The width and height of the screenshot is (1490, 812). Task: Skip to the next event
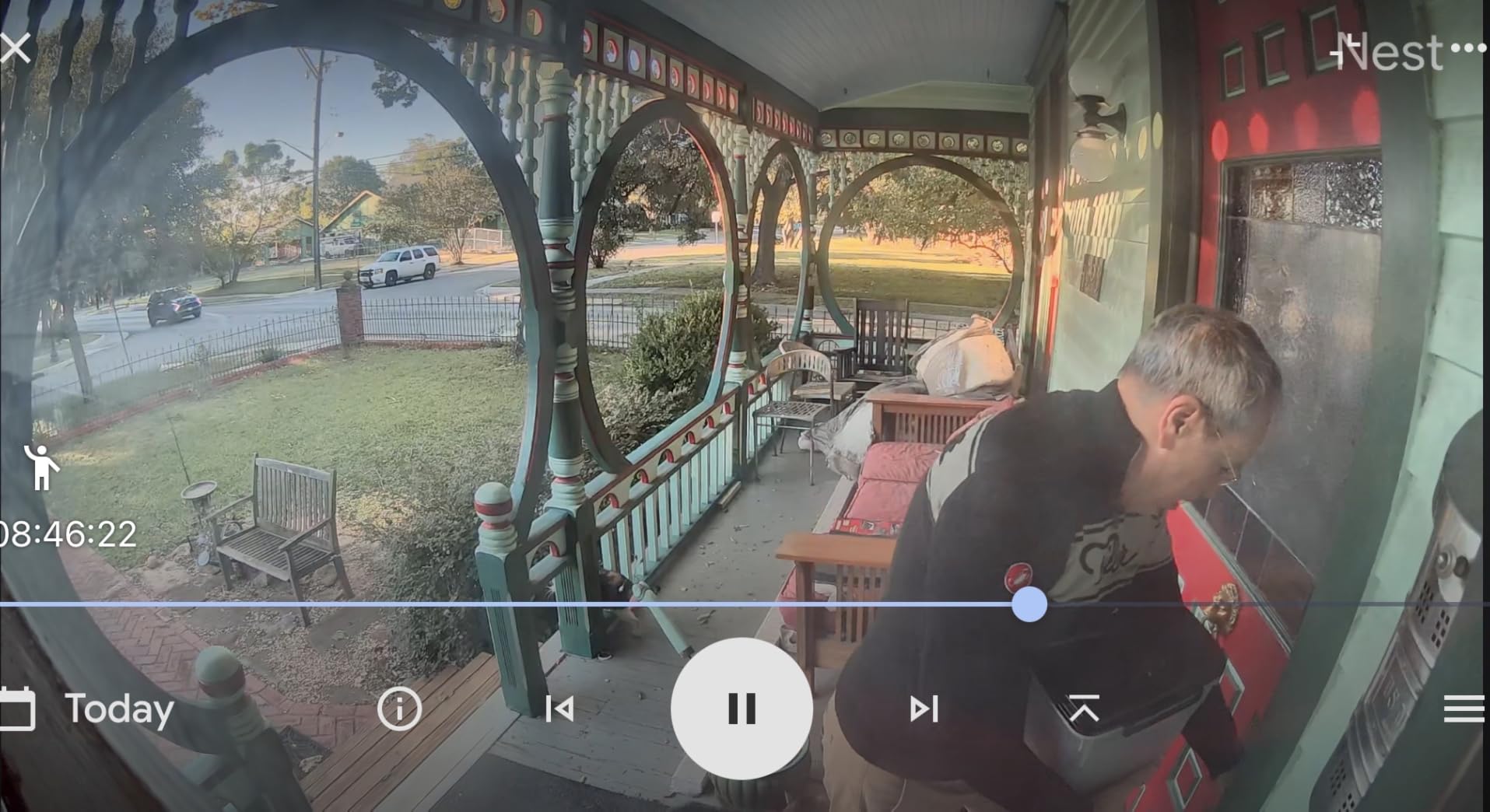(x=924, y=709)
